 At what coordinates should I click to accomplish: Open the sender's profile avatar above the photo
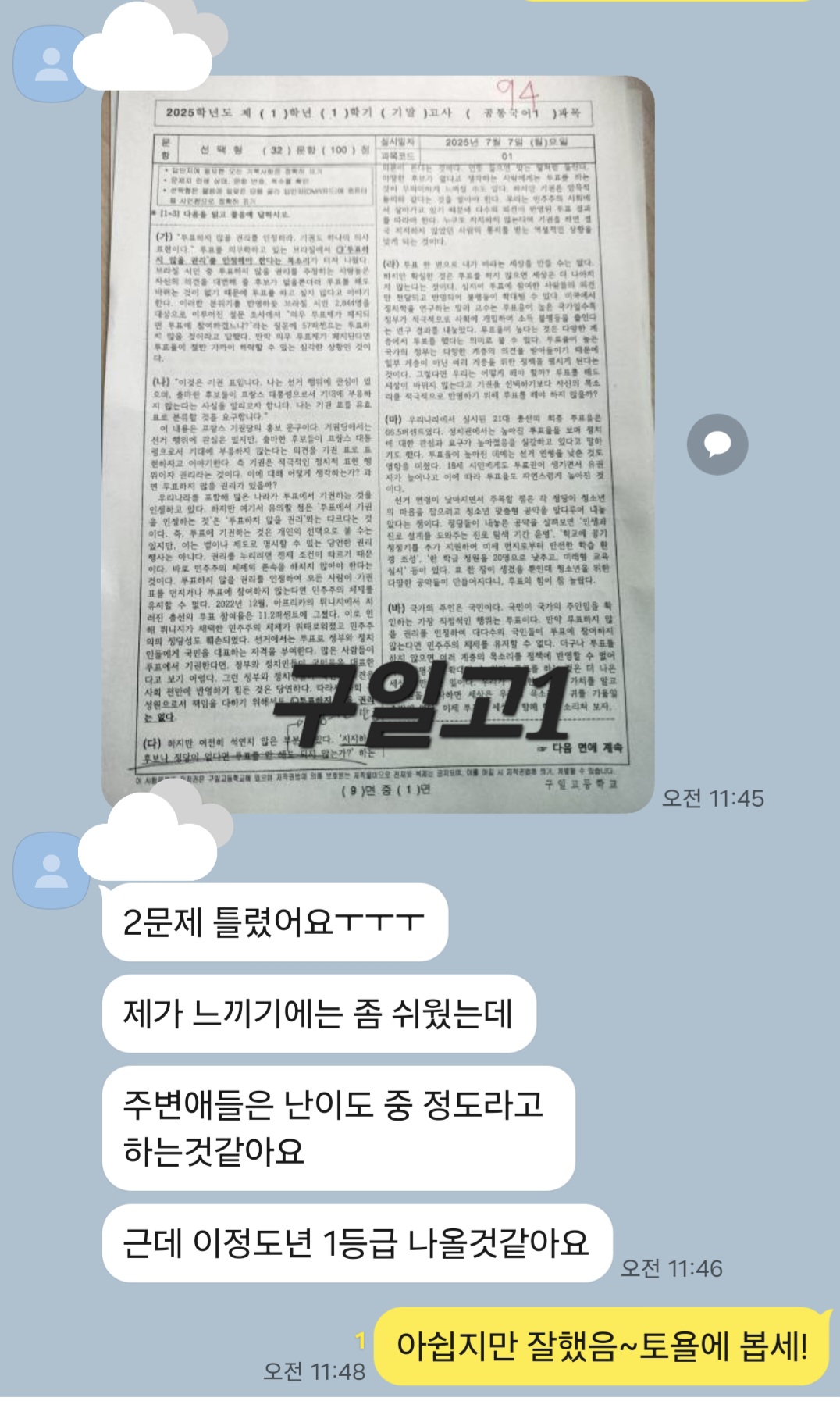point(50,64)
